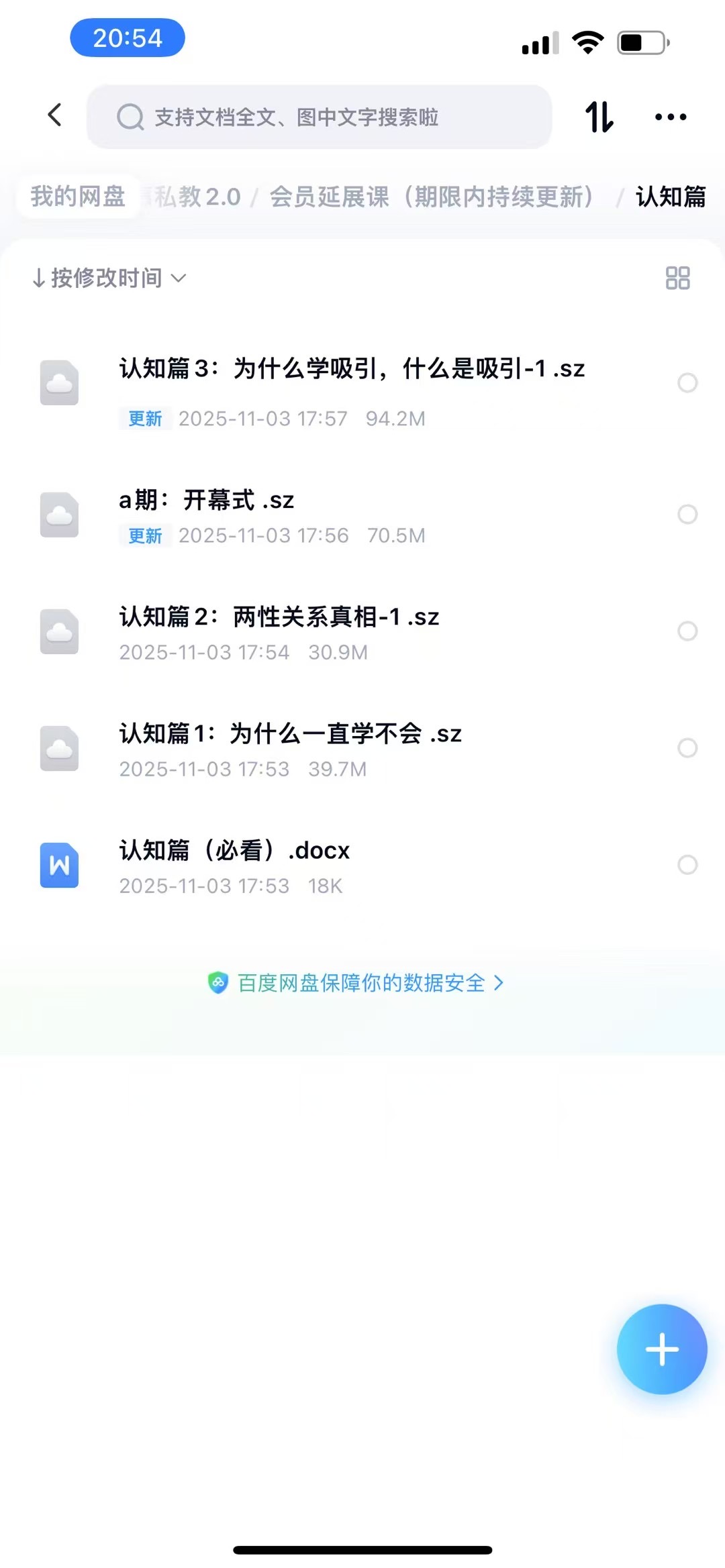Open file 认知篇3：为什么学吸引
This screenshot has height=1568, width=725.
[352, 369]
